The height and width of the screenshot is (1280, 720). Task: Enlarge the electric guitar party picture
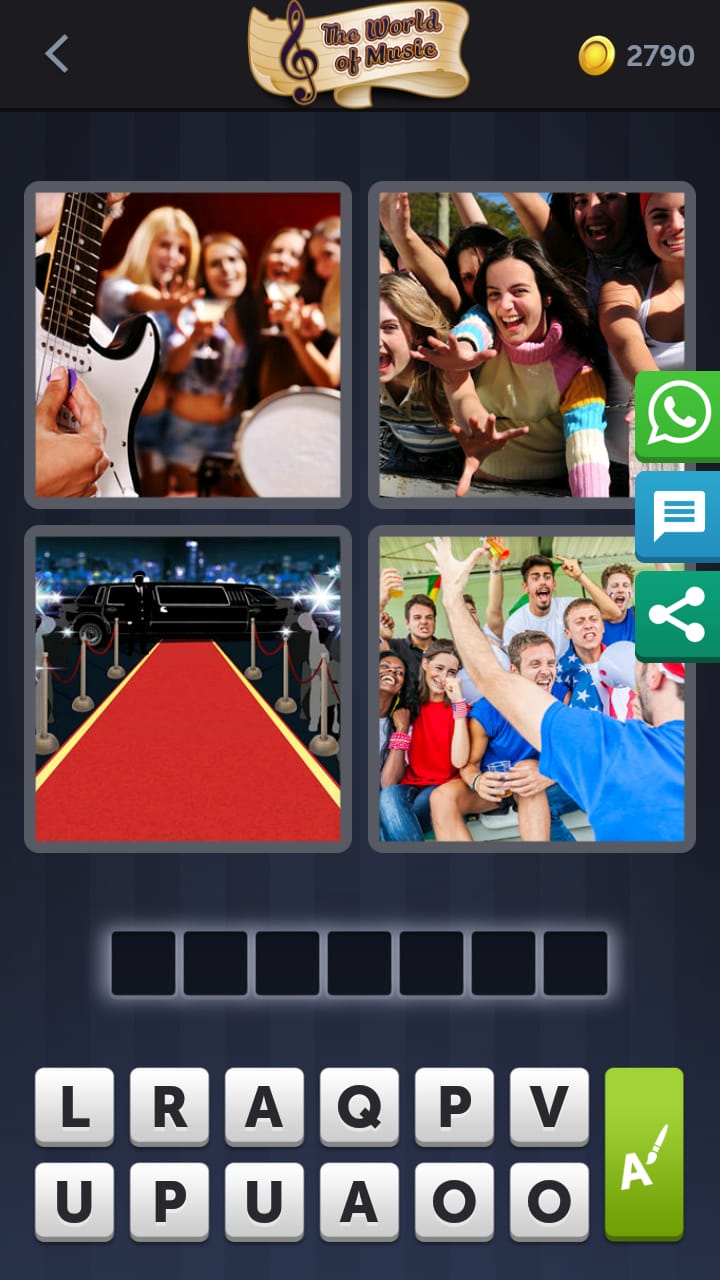pyautogui.click(x=188, y=345)
